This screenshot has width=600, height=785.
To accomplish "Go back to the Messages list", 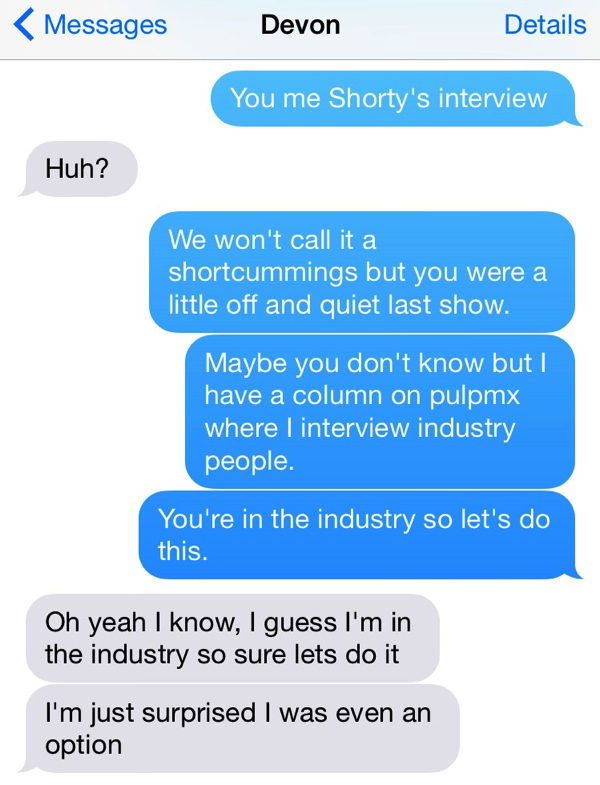I will point(88,26).
